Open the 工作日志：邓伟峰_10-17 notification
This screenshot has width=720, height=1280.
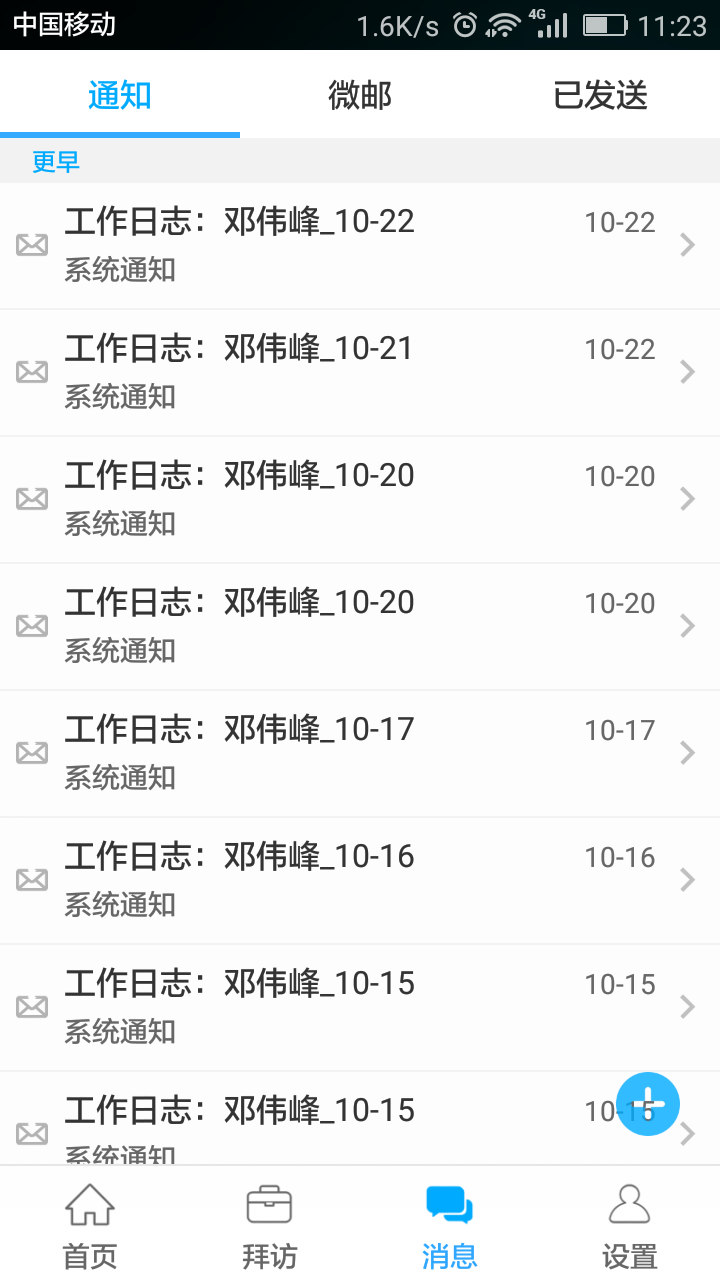[360, 753]
